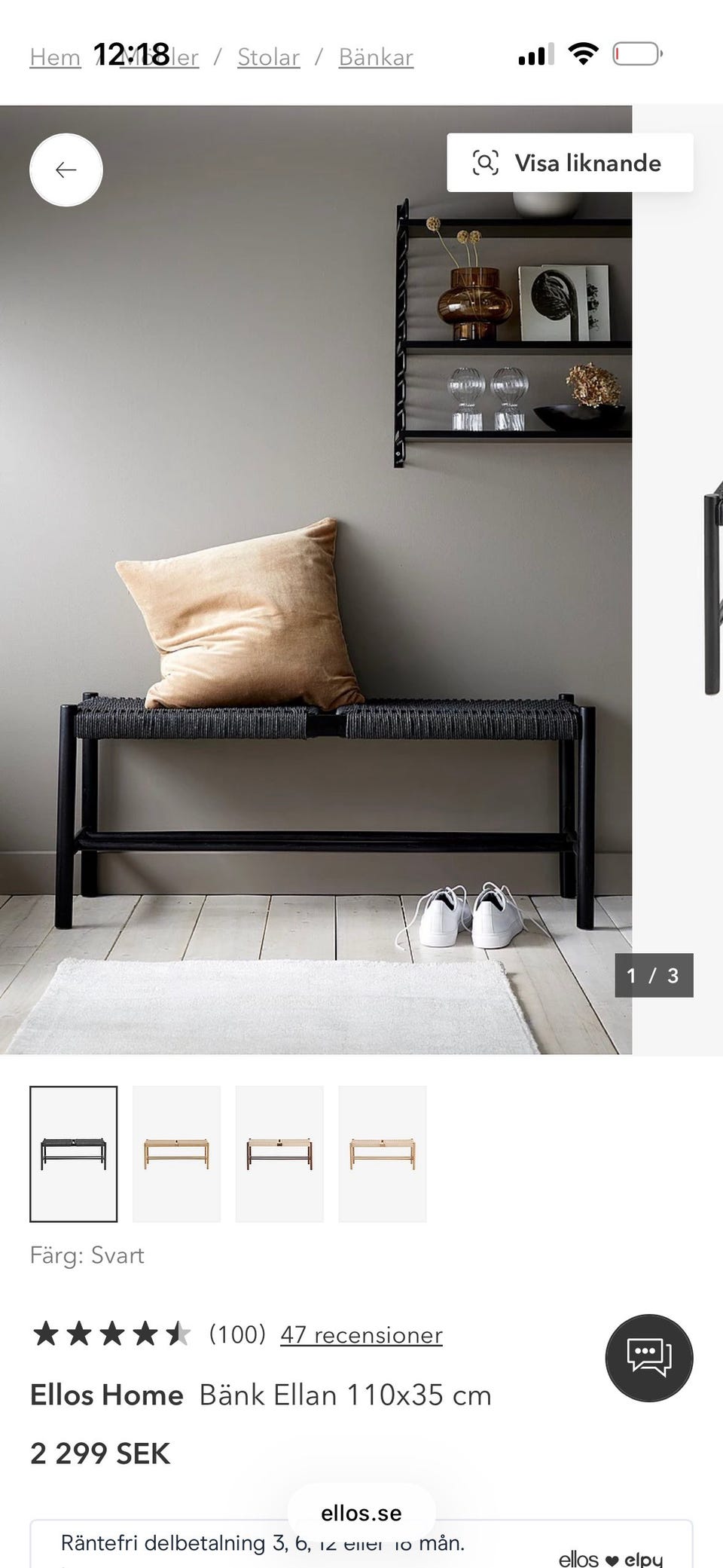Select the light natural wood color swatch
This screenshot has height=1568, width=723.
click(176, 1154)
